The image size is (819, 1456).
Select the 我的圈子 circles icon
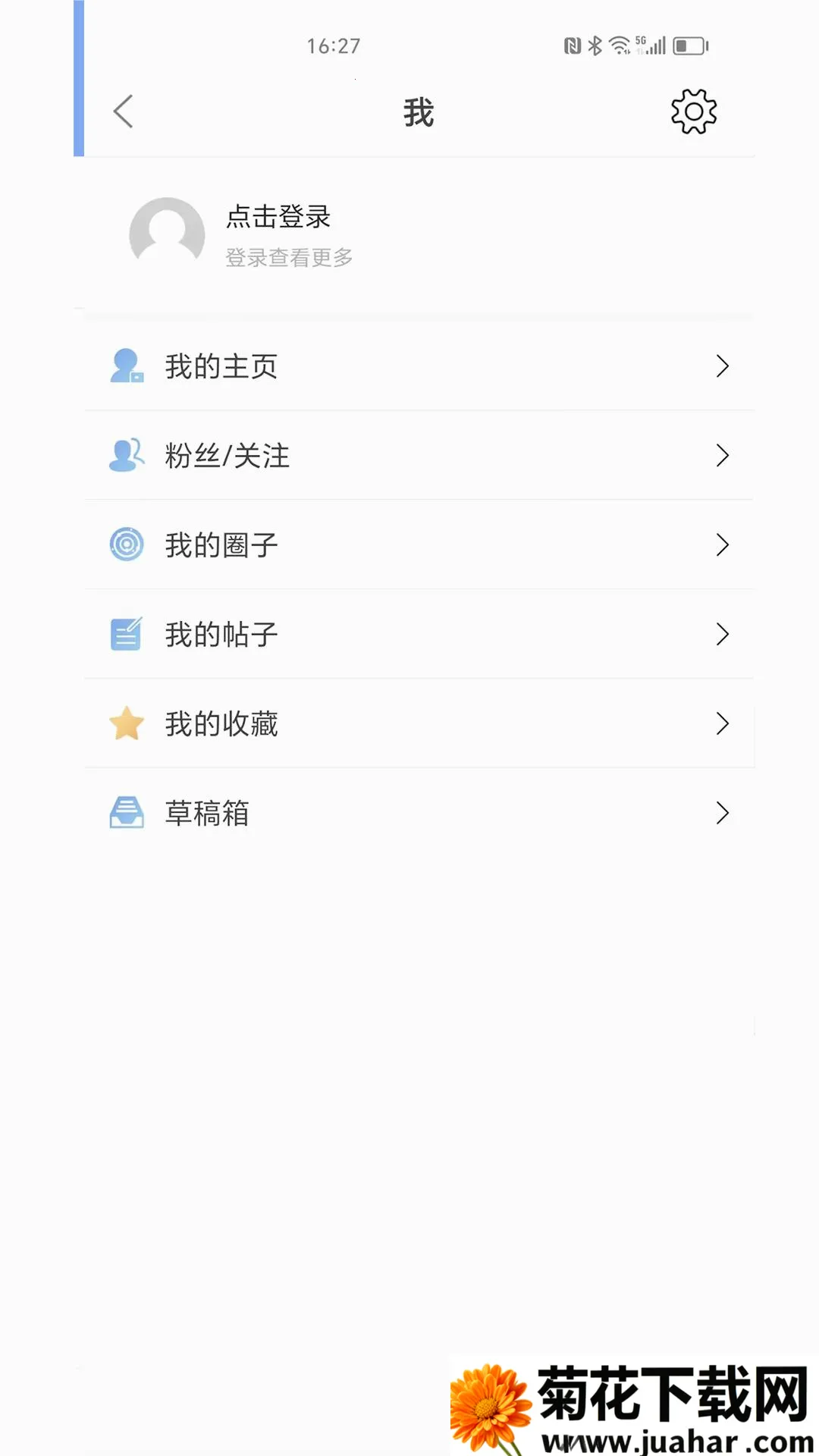(126, 544)
